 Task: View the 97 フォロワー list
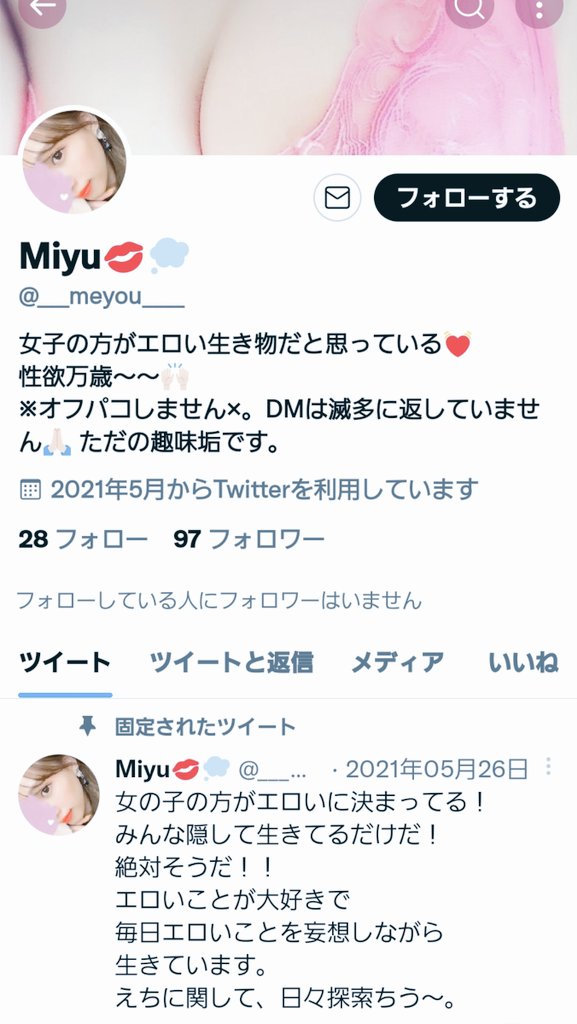(x=249, y=539)
